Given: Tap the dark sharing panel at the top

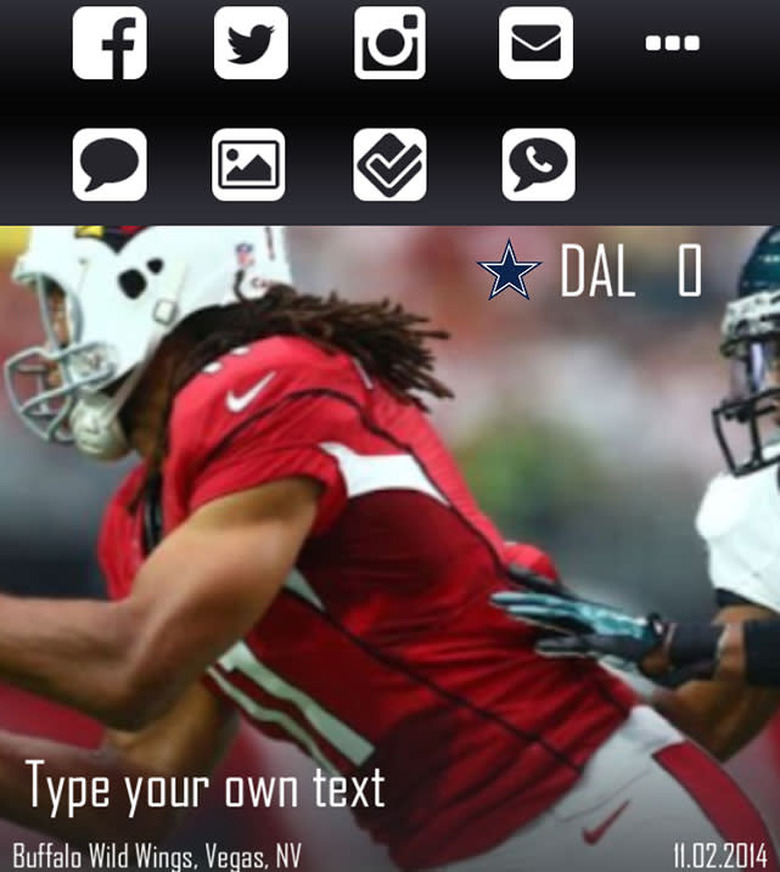Looking at the screenshot, I should pyautogui.click(x=390, y=105).
